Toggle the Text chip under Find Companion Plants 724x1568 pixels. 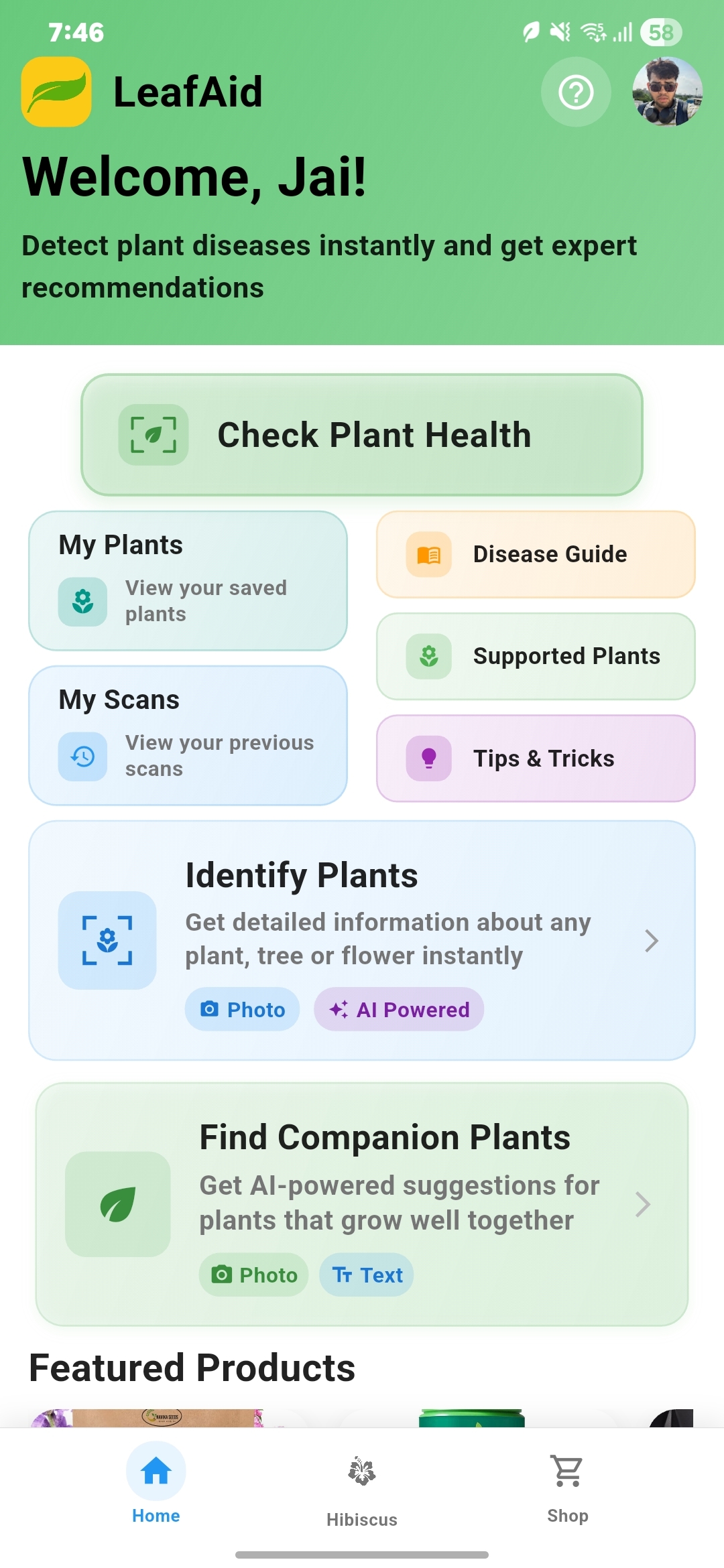click(x=366, y=1275)
